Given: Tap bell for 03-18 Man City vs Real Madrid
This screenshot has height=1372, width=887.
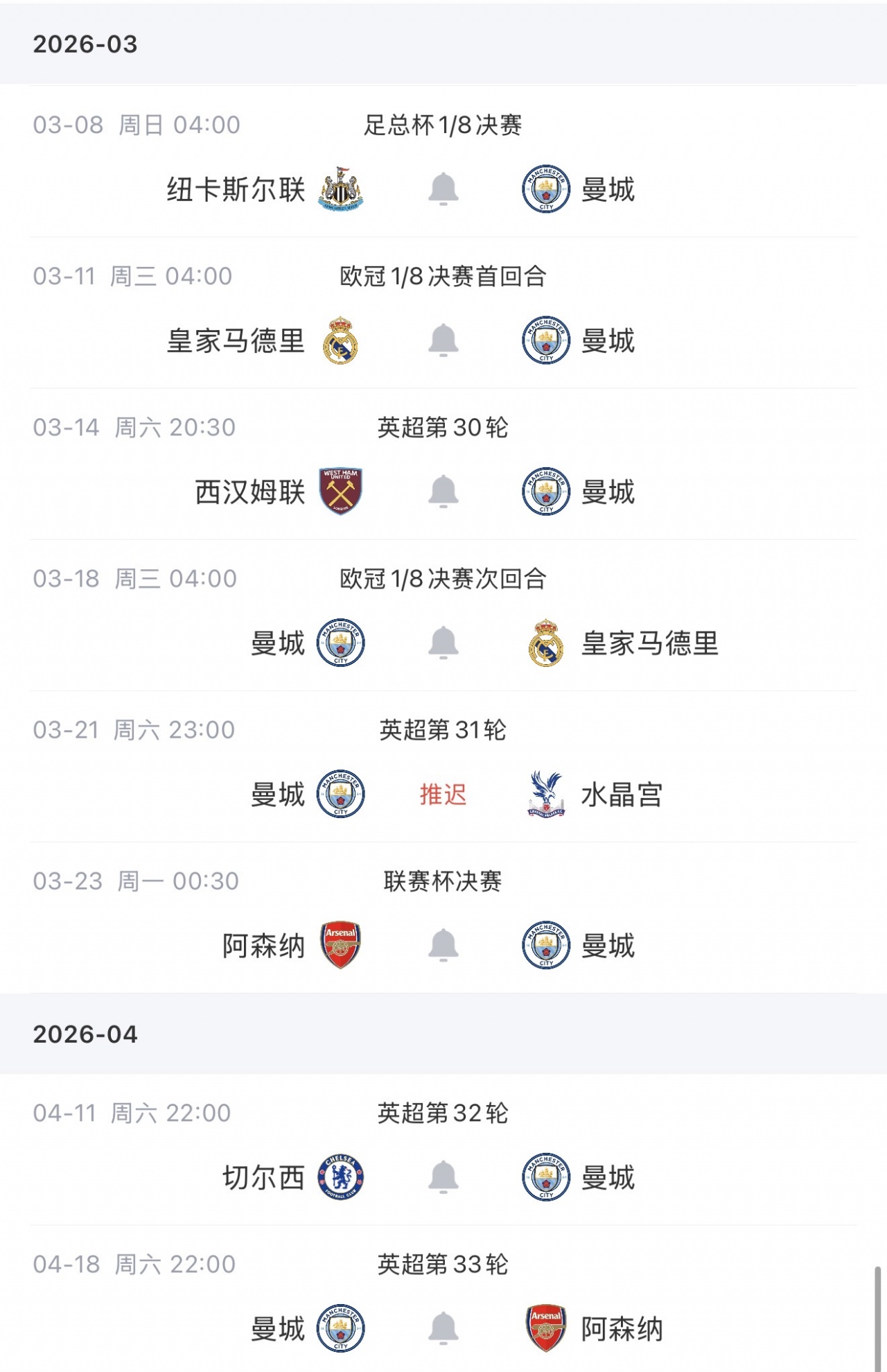Looking at the screenshot, I should pyautogui.click(x=443, y=642).
